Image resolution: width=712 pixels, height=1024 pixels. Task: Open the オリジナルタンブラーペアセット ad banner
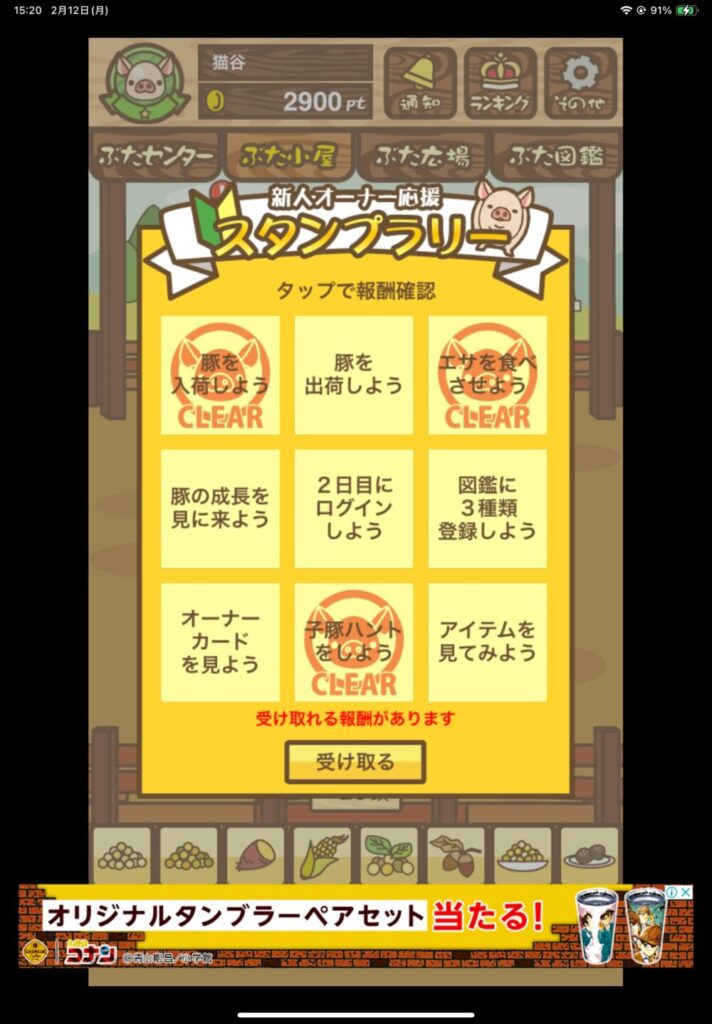click(x=300, y=925)
